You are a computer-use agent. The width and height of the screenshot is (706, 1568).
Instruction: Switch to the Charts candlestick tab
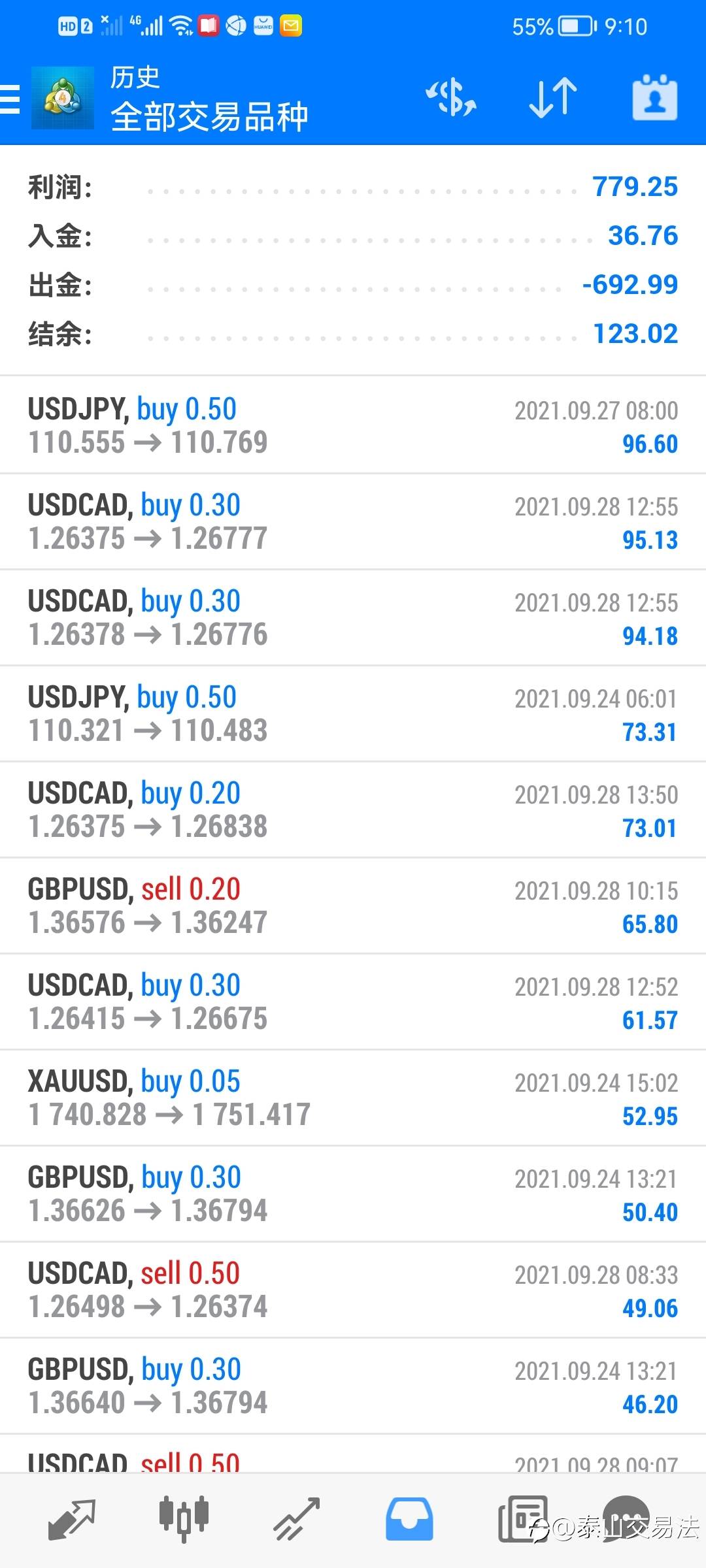pos(184,1518)
